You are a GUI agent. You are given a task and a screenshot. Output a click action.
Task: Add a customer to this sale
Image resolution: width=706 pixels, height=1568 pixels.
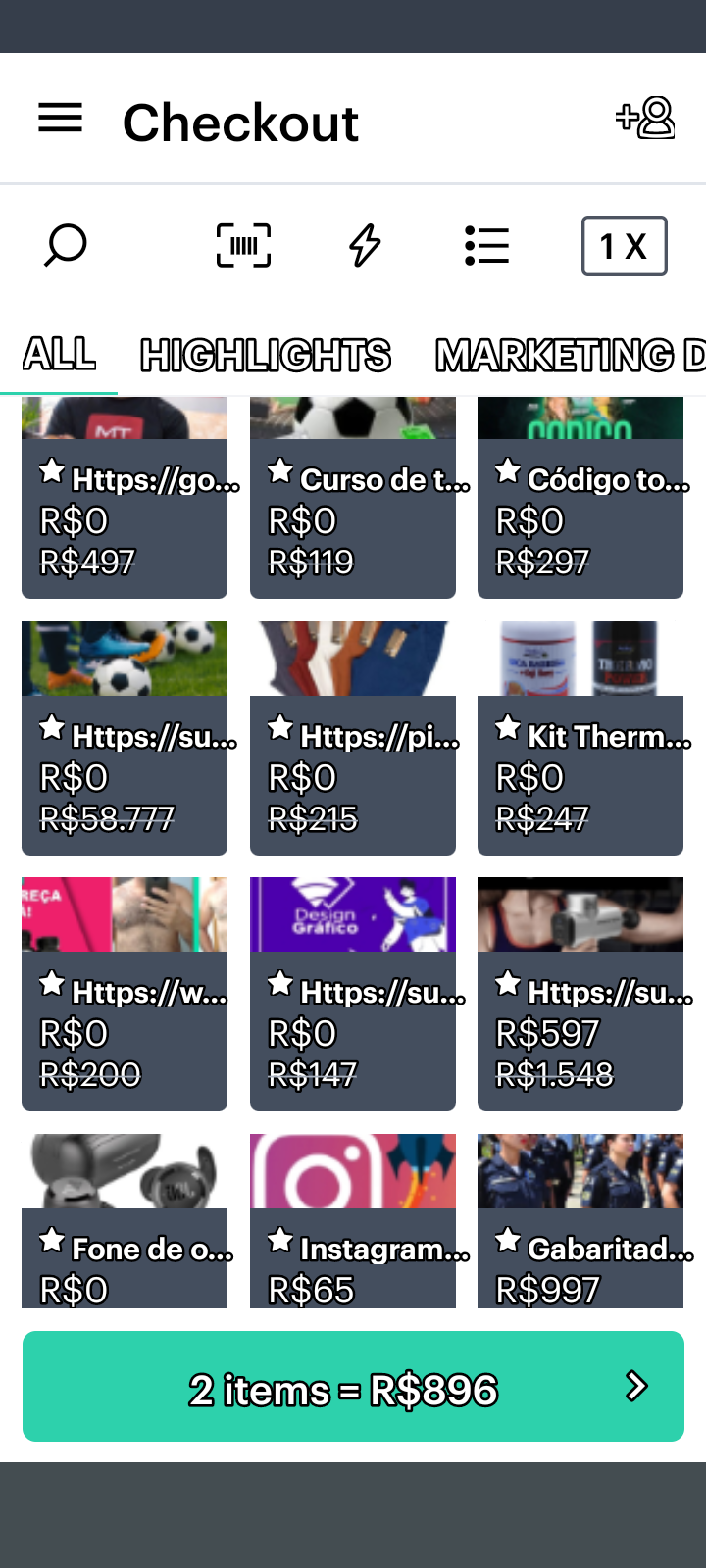pyautogui.click(x=645, y=119)
